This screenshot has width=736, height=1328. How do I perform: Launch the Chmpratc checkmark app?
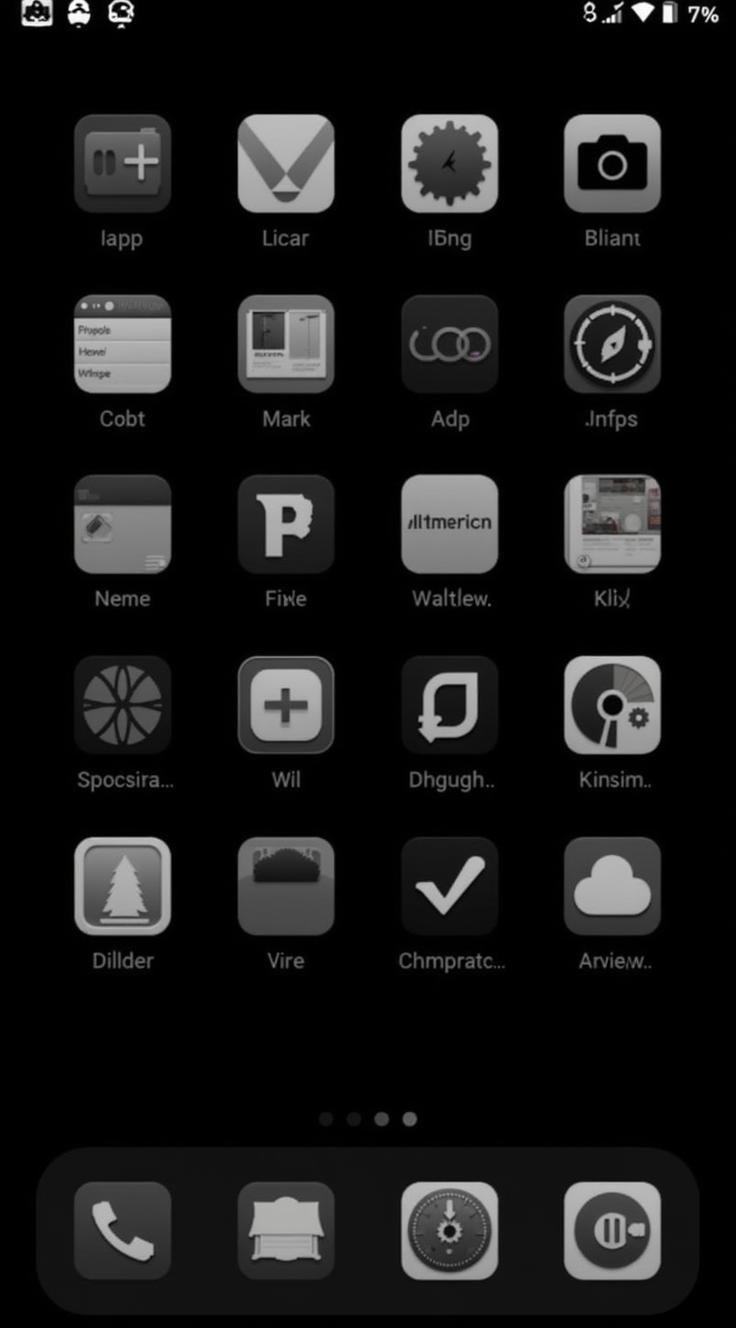[449, 886]
